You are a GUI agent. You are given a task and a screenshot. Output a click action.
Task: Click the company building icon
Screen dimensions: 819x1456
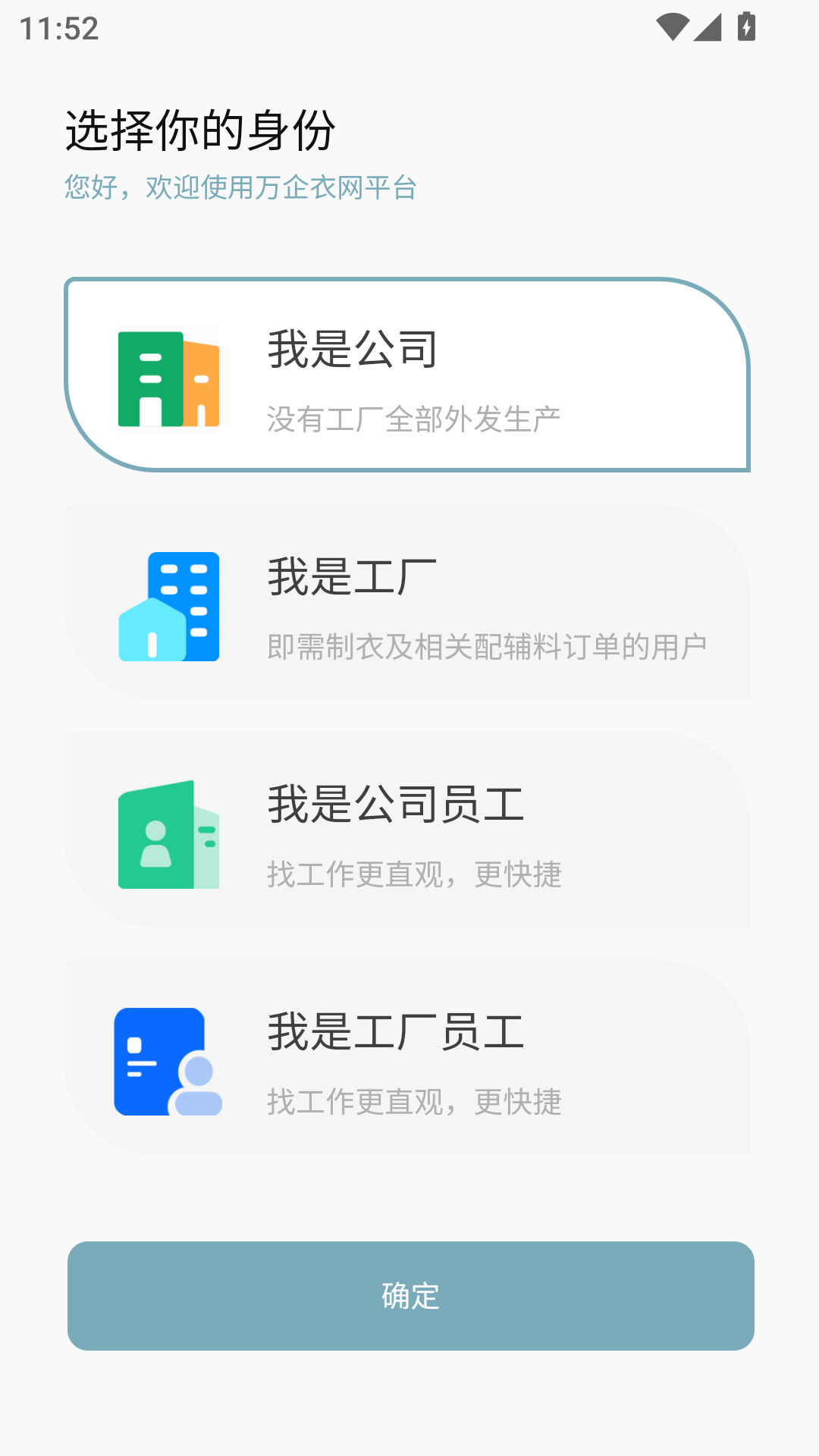point(168,377)
